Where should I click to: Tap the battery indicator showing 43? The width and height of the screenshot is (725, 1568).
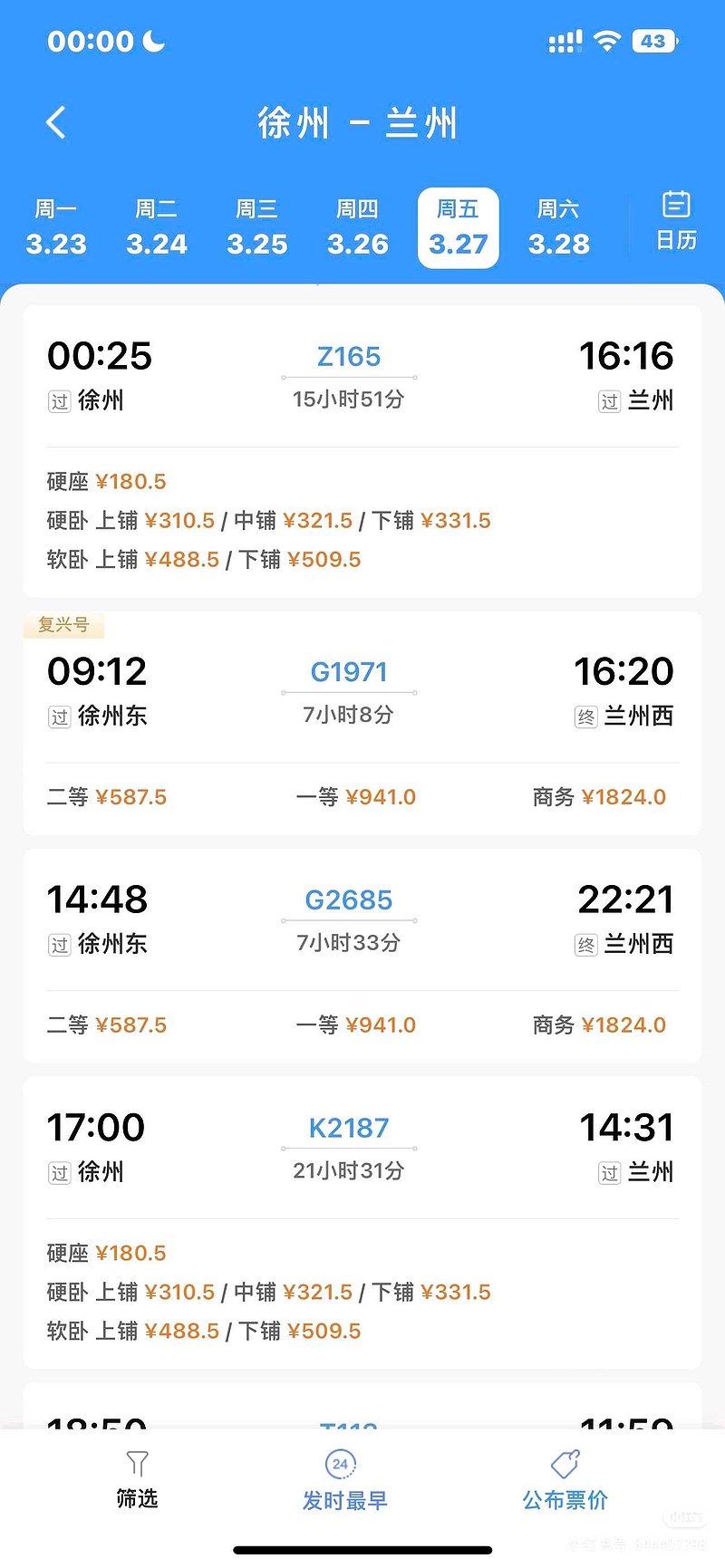click(x=654, y=40)
